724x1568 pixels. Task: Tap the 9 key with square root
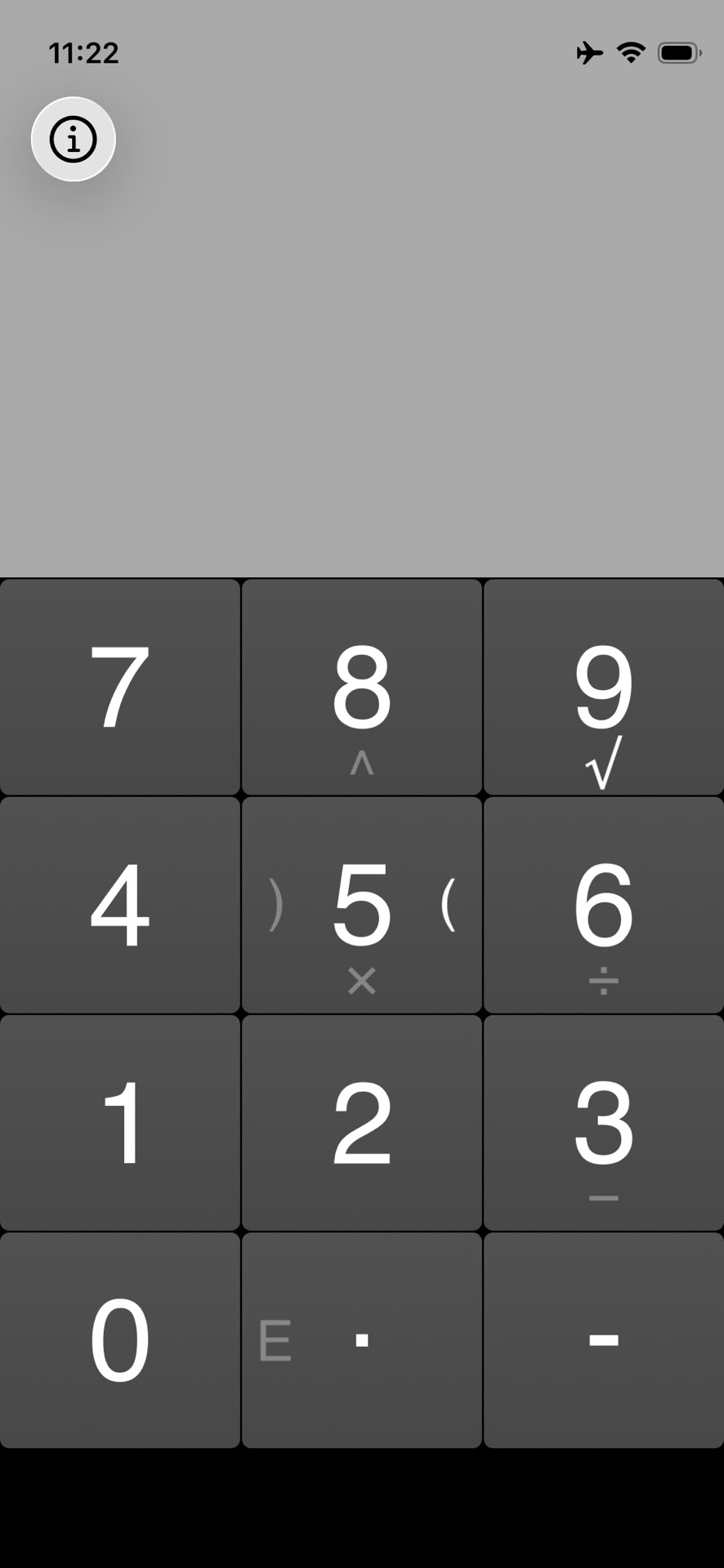point(603,687)
